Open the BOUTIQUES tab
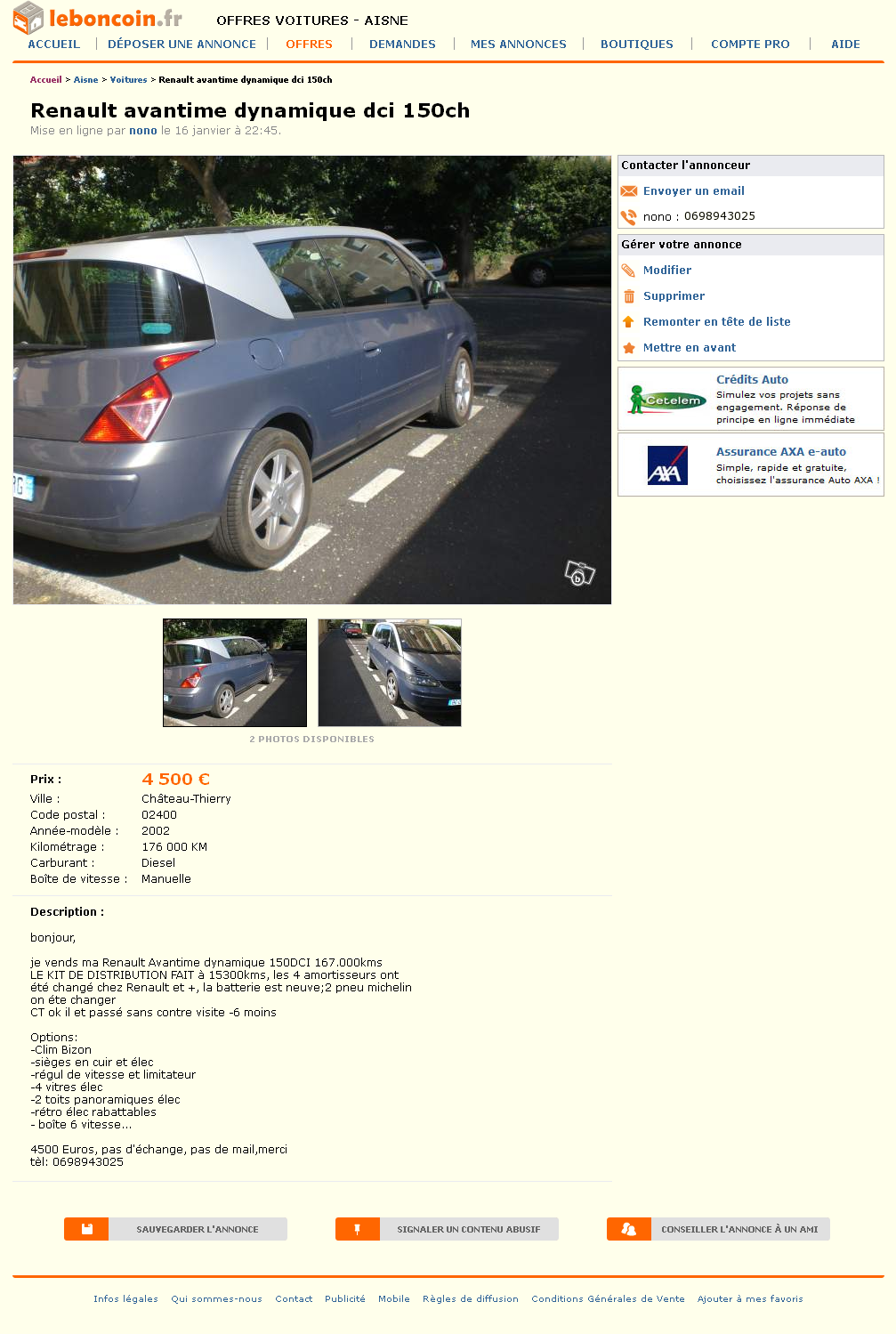This screenshot has height=1334, width=896. pos(636,44)
